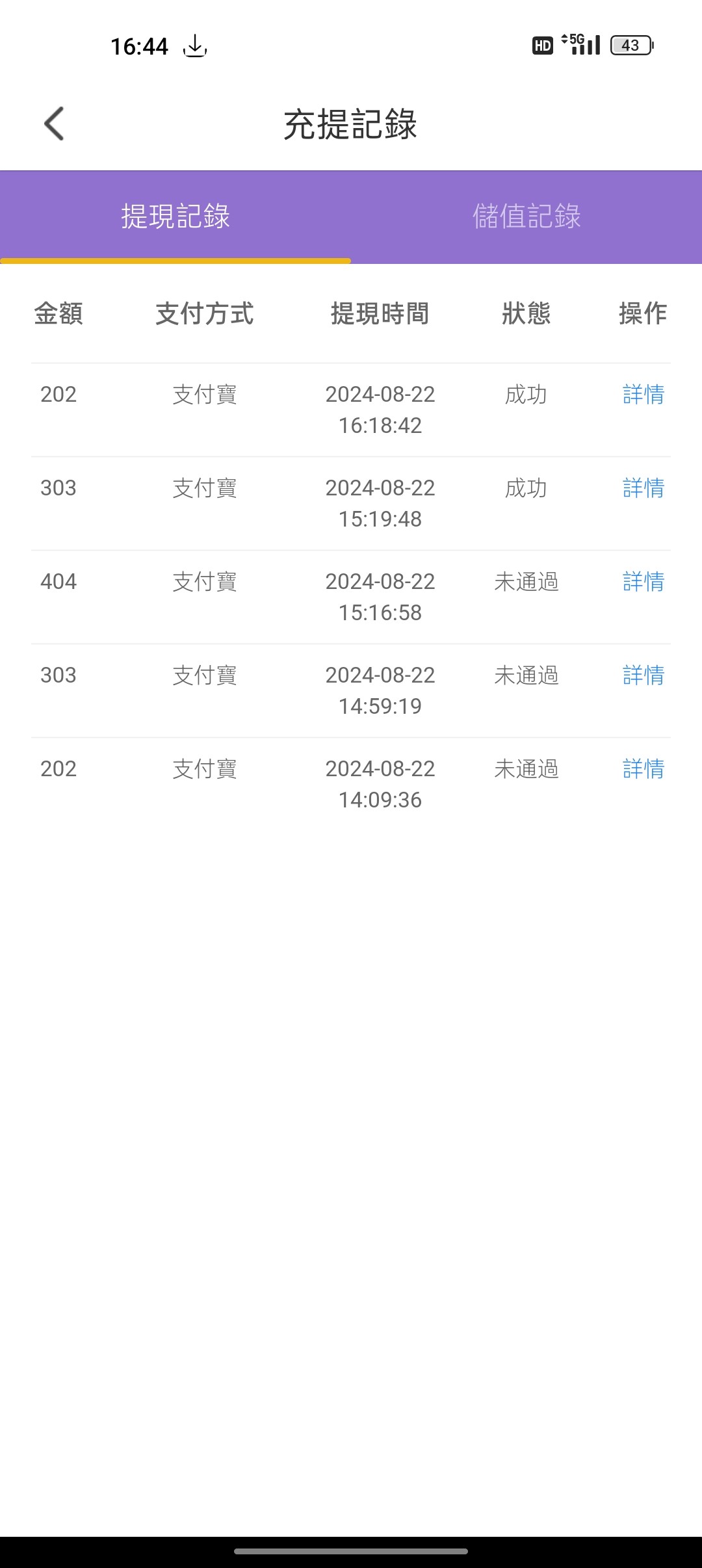View 詳情 of the 15:19:48 withdrawal
The image size is (702, 1568).
tap(643, 488)
